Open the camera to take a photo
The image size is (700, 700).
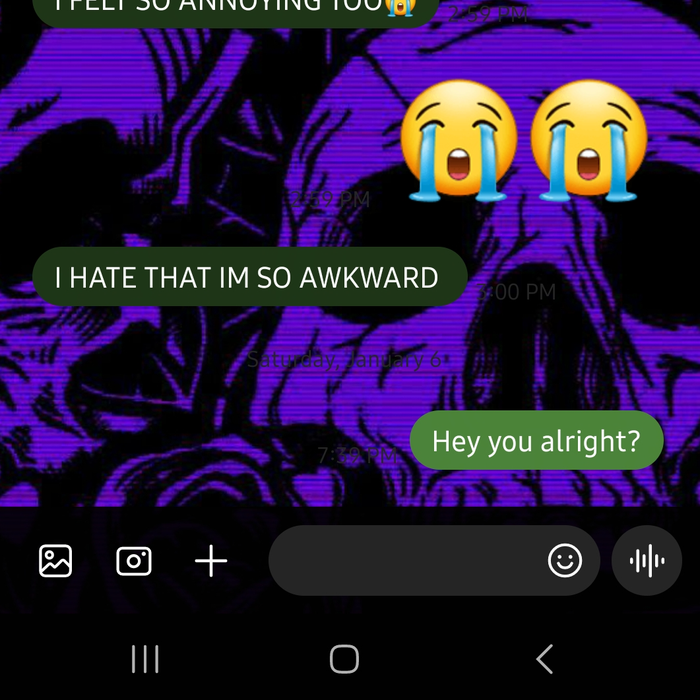point(134,561)
